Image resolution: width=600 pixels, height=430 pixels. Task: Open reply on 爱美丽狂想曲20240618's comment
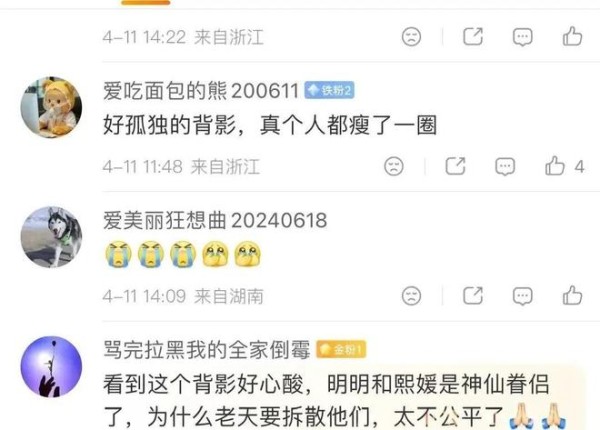coord(522,296)
